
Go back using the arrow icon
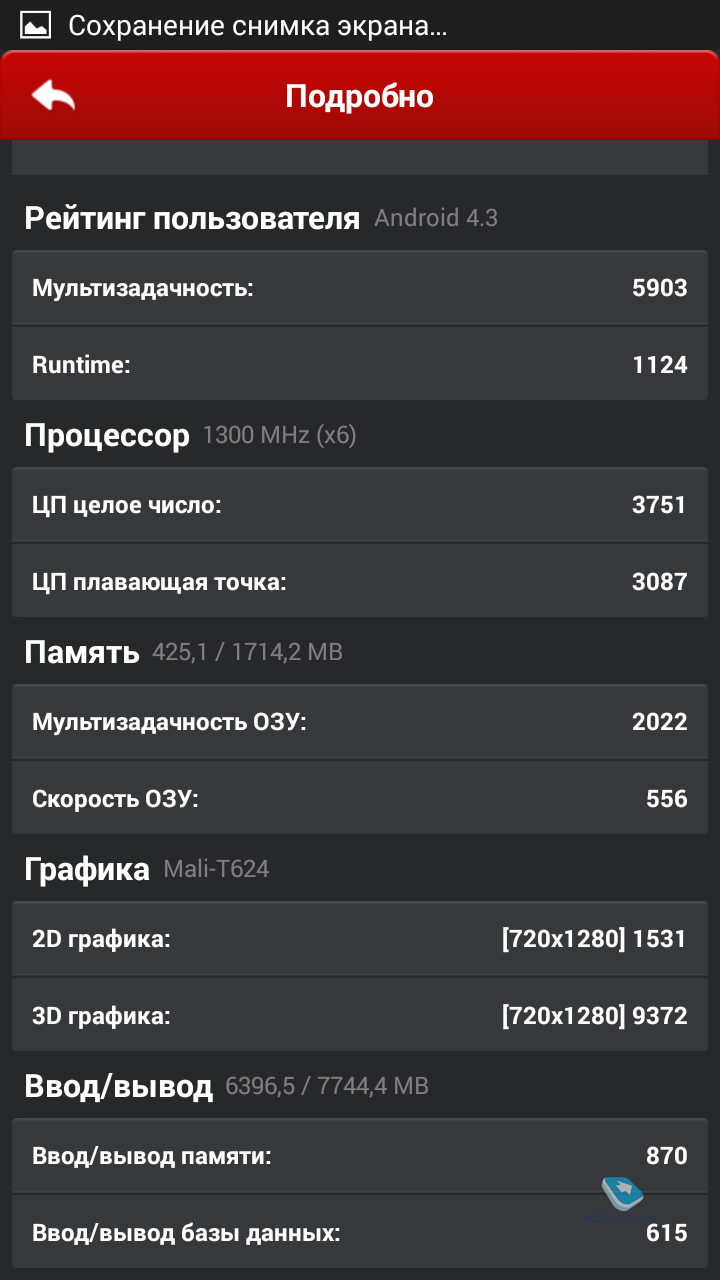pos(53,96)
